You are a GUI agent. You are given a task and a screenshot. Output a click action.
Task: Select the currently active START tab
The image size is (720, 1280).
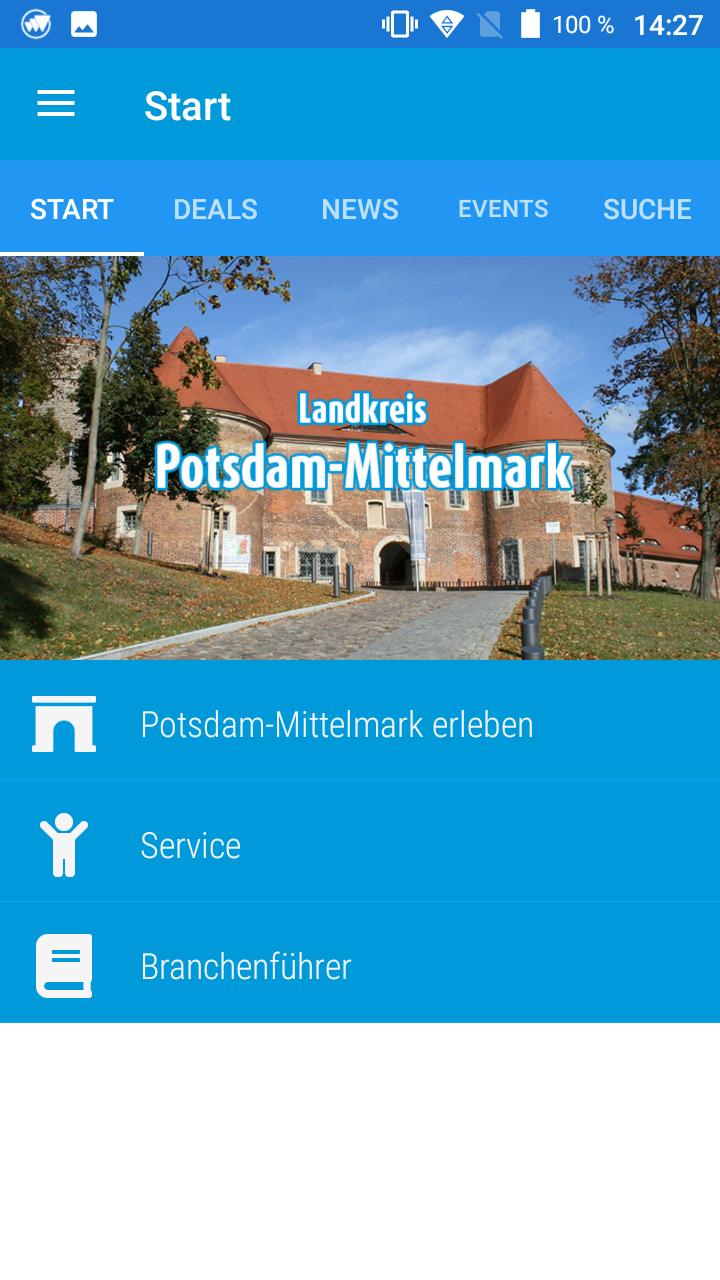click(x=71, y=209)
